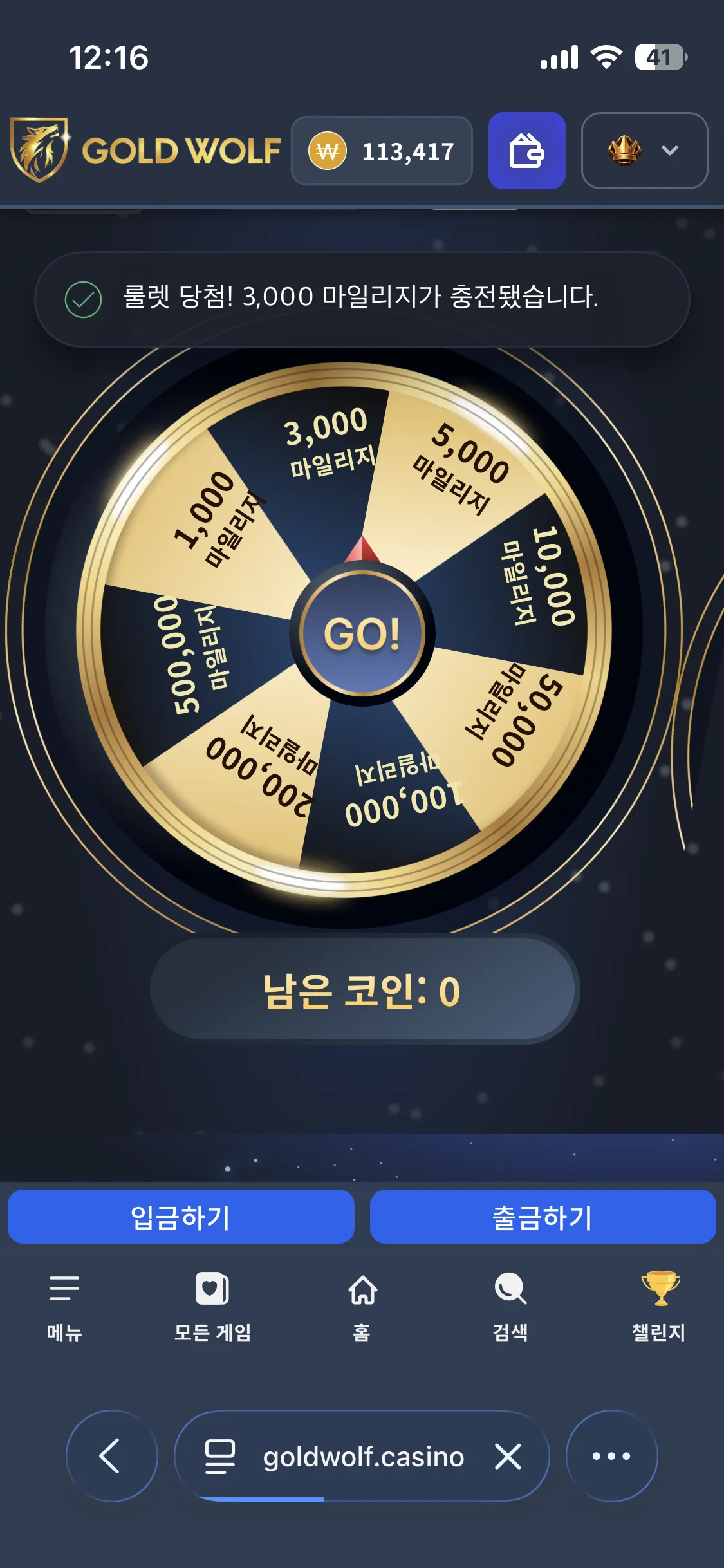The width and height of the screenshot is (724, 1568).
Task: Tap the 출금하기 withdrawal button
Action: 543,1217
